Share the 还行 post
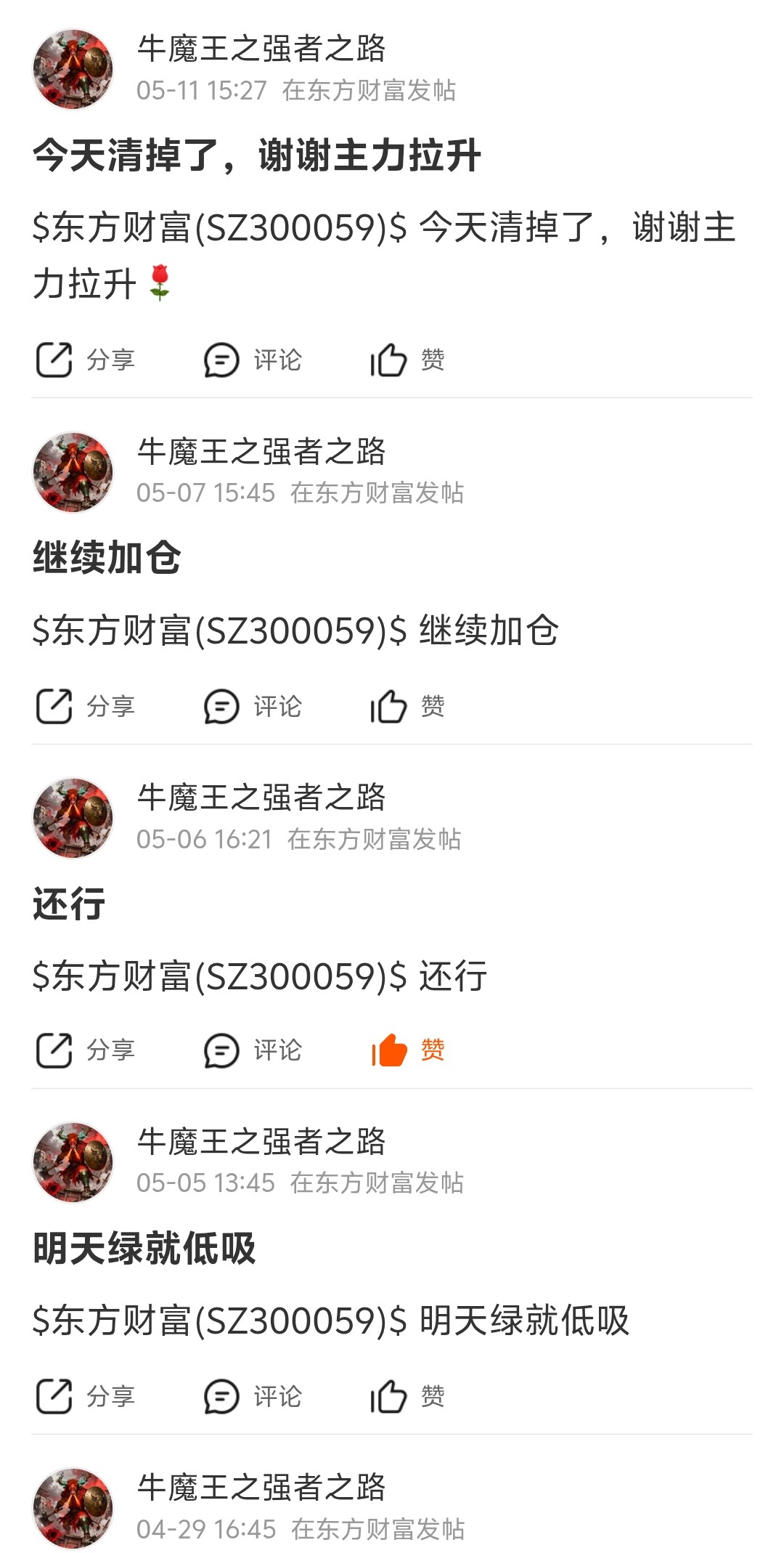Image resolution: width=784 pixels, height=1553 pixels. [86, 1050]
